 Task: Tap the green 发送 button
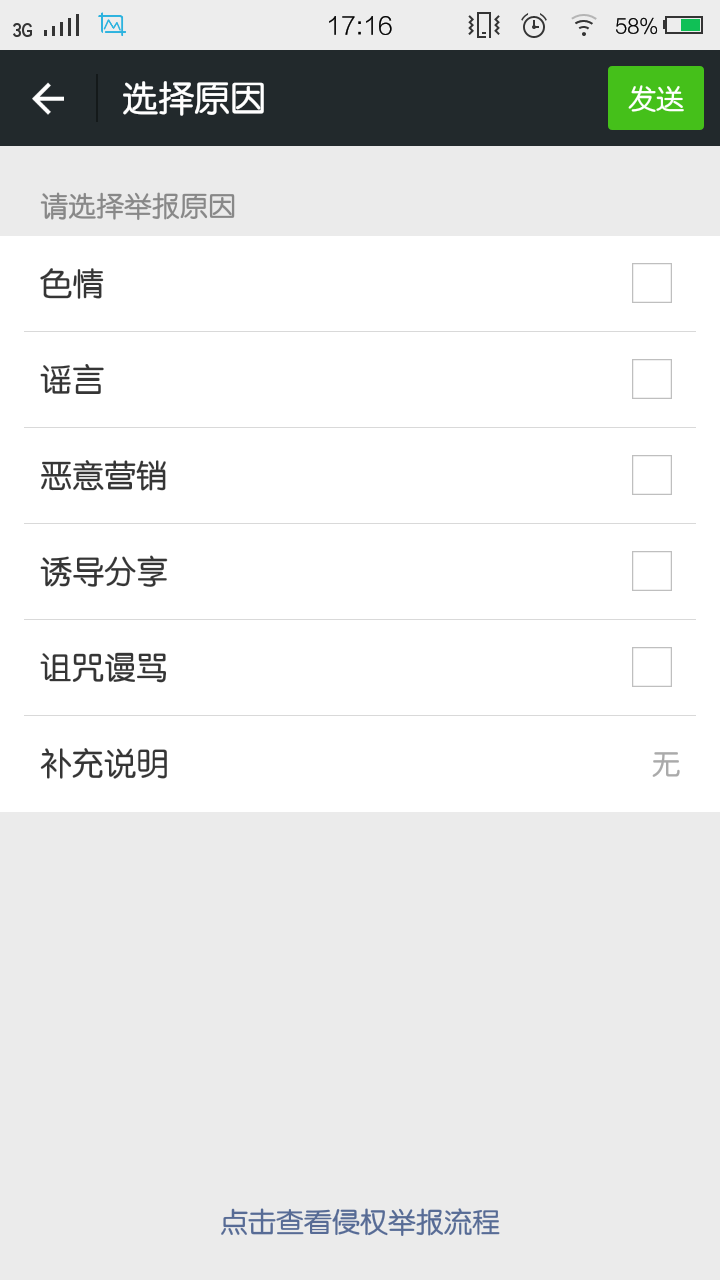656,98
